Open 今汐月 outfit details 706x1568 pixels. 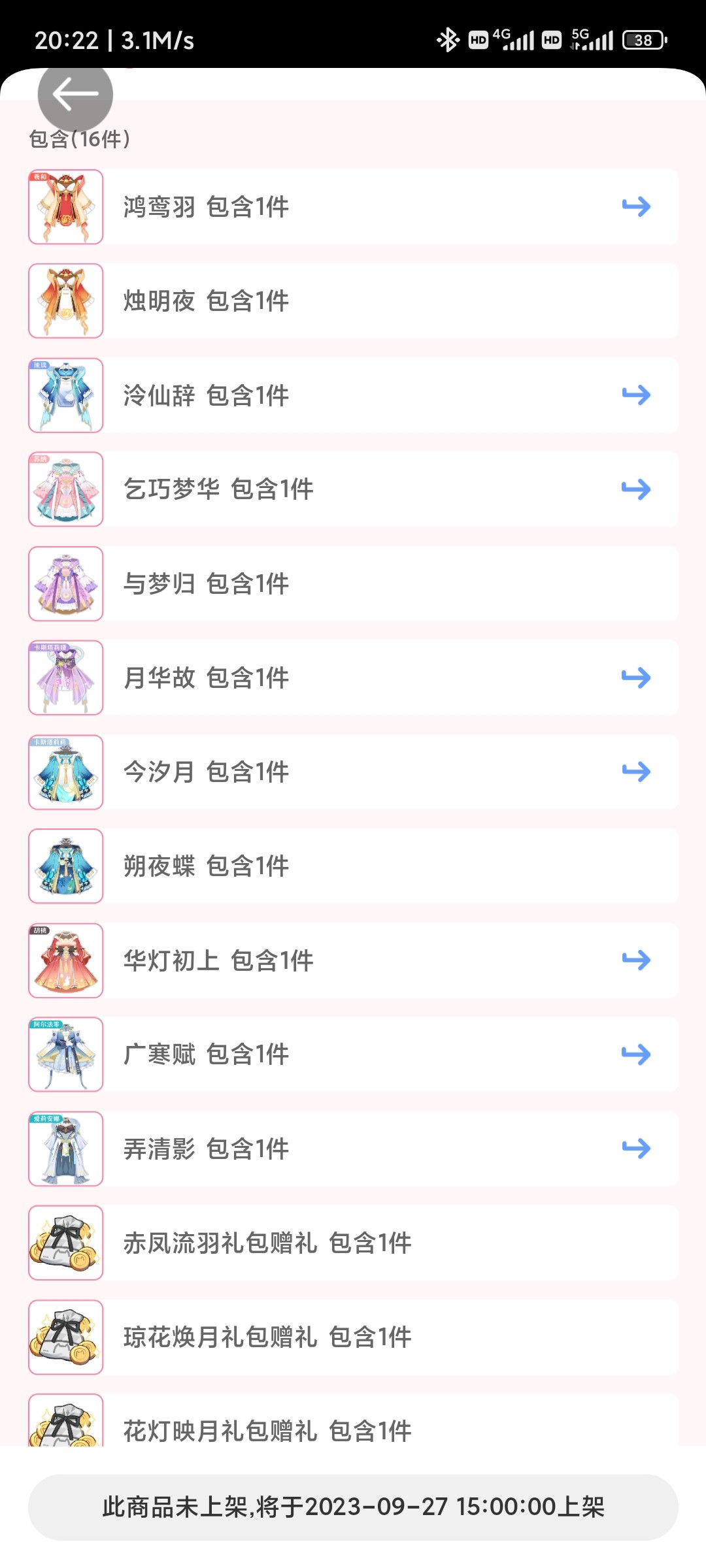coord(353,772)
